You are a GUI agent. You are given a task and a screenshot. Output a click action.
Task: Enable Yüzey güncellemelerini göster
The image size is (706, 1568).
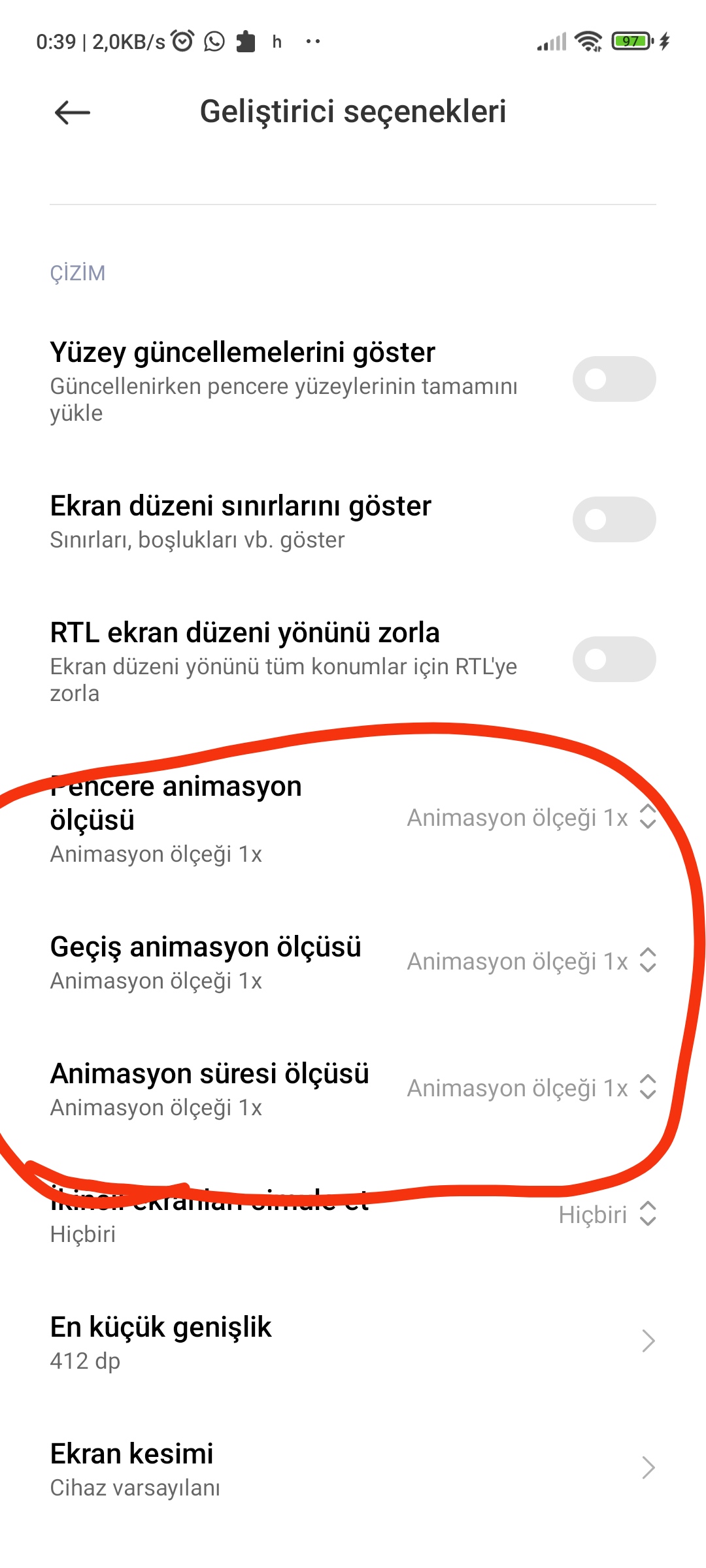pos(614,379)
